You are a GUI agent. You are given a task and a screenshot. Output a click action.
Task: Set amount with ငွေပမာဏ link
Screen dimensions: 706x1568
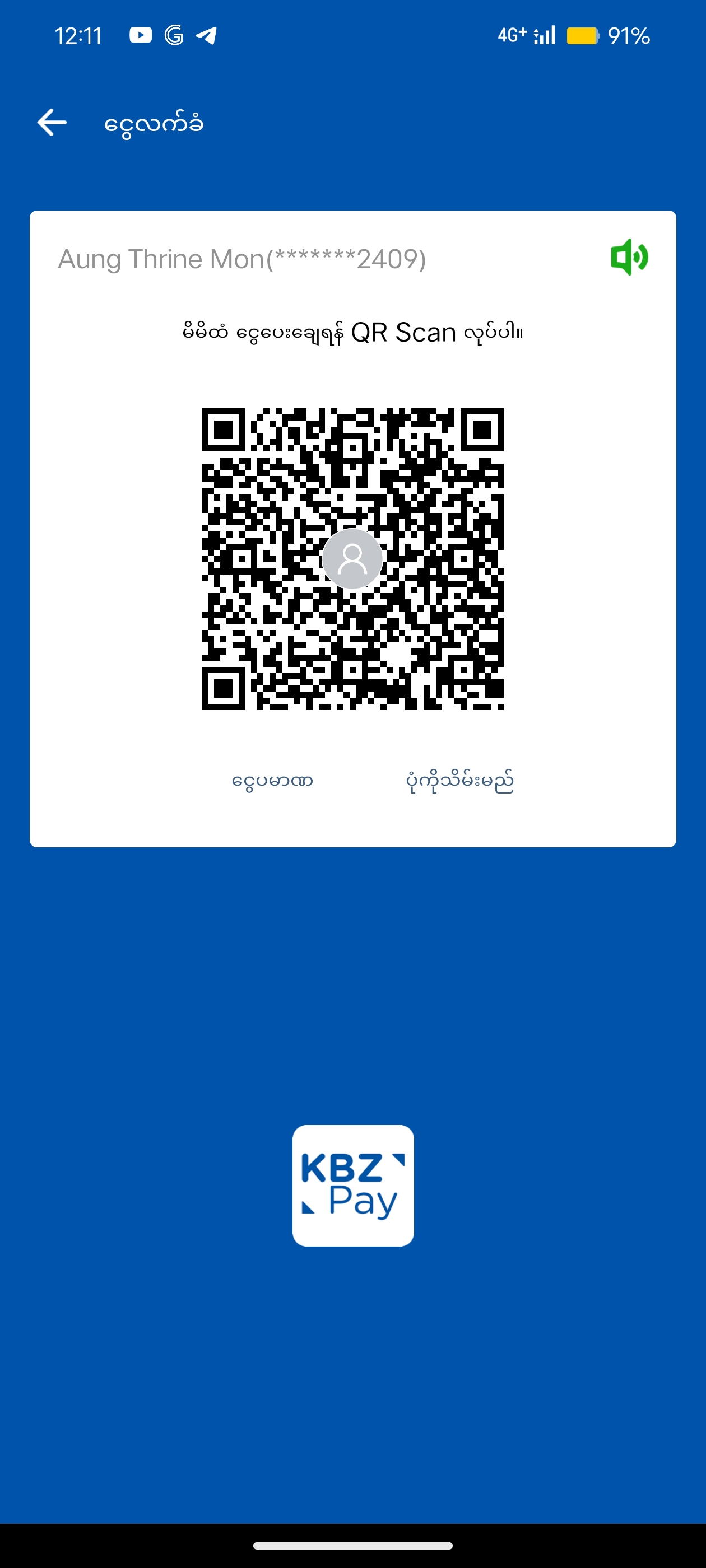point(272,781)
